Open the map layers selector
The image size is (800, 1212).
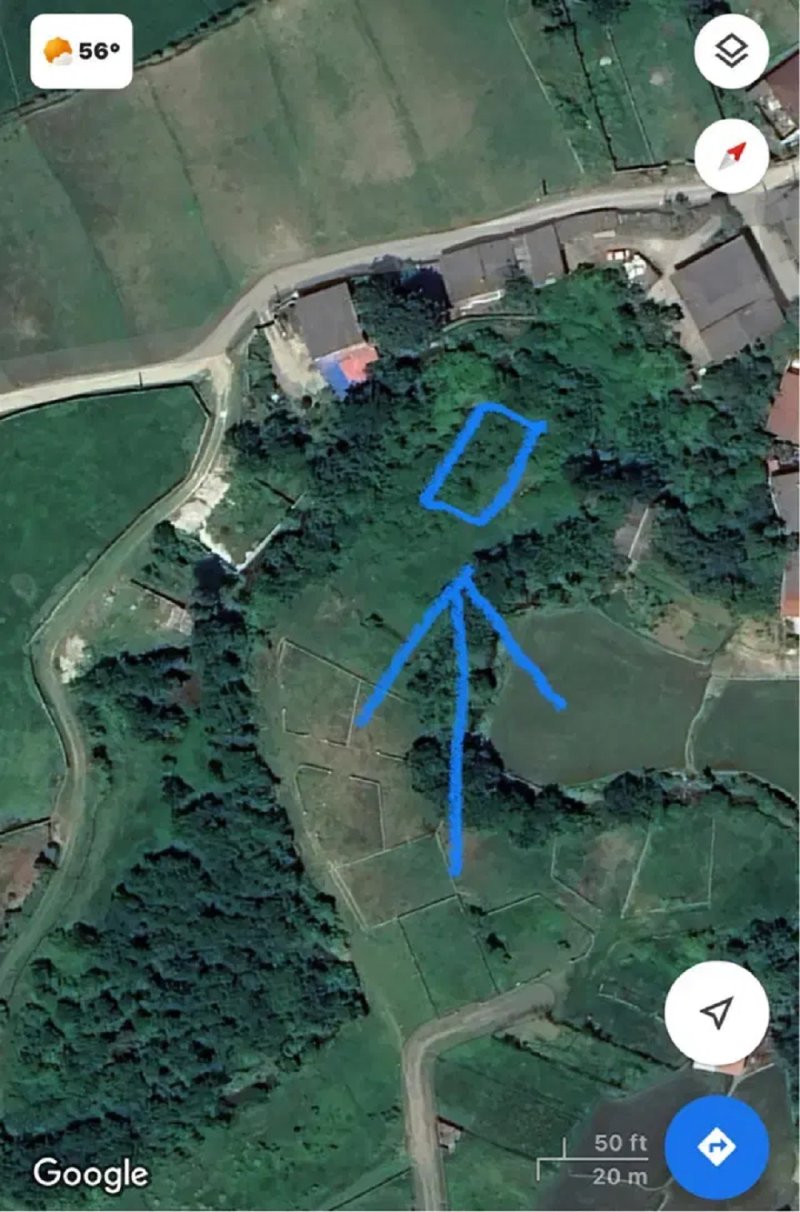(732, 52)
